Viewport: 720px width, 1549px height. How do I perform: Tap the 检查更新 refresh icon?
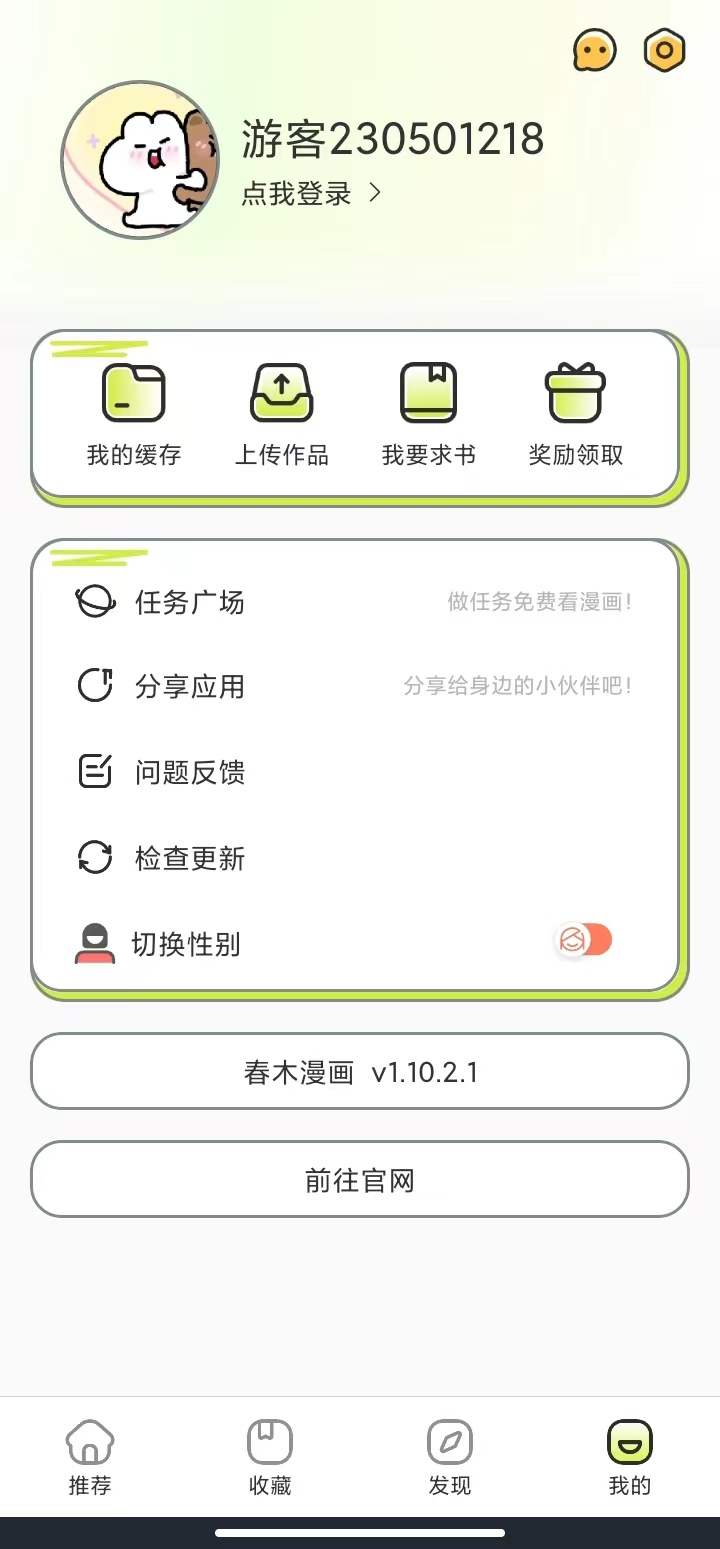(93, 858)
